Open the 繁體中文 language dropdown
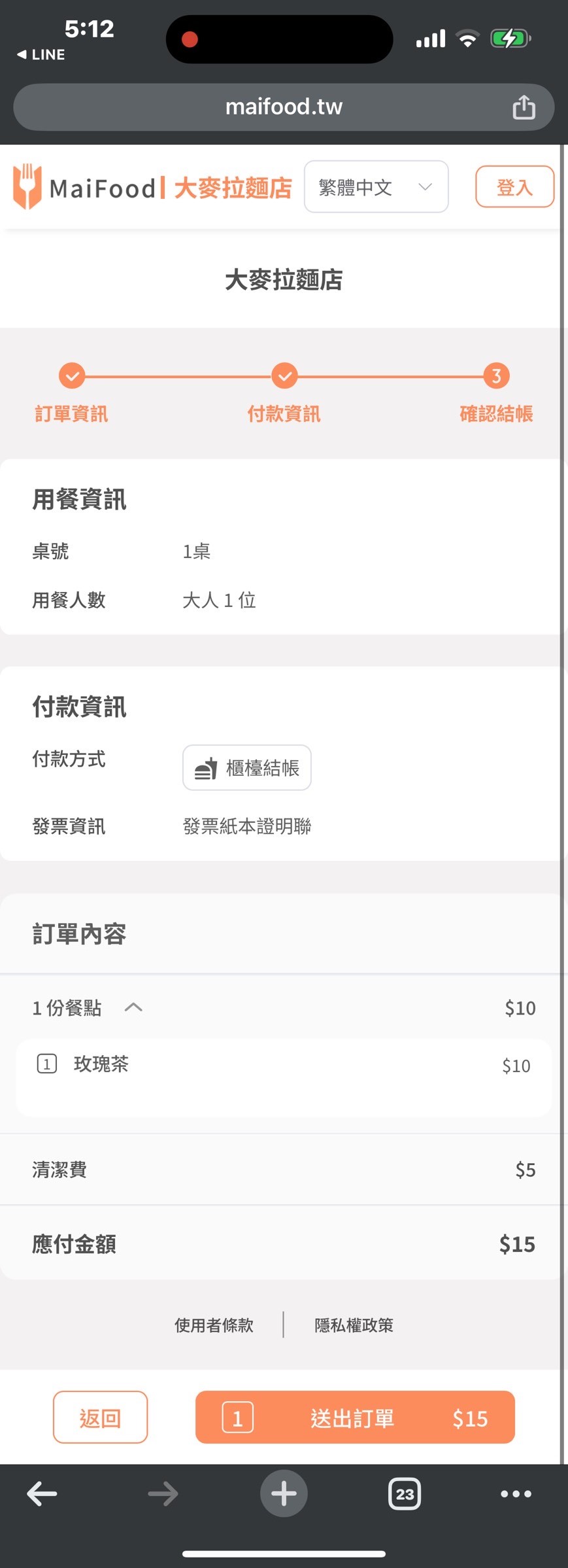Screen dimensions: 568x1568 click(376, 187)
